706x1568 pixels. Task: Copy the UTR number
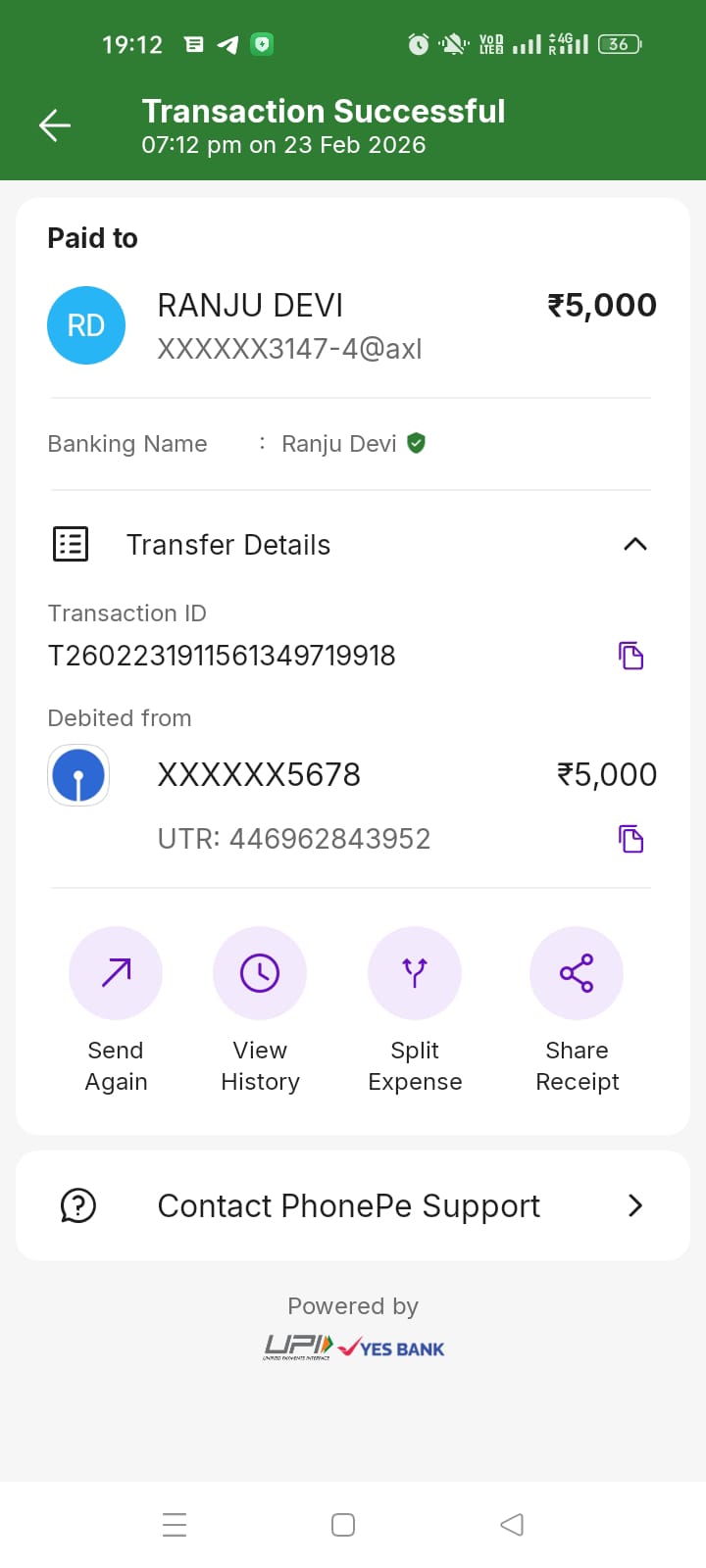[x=630, y=839]
